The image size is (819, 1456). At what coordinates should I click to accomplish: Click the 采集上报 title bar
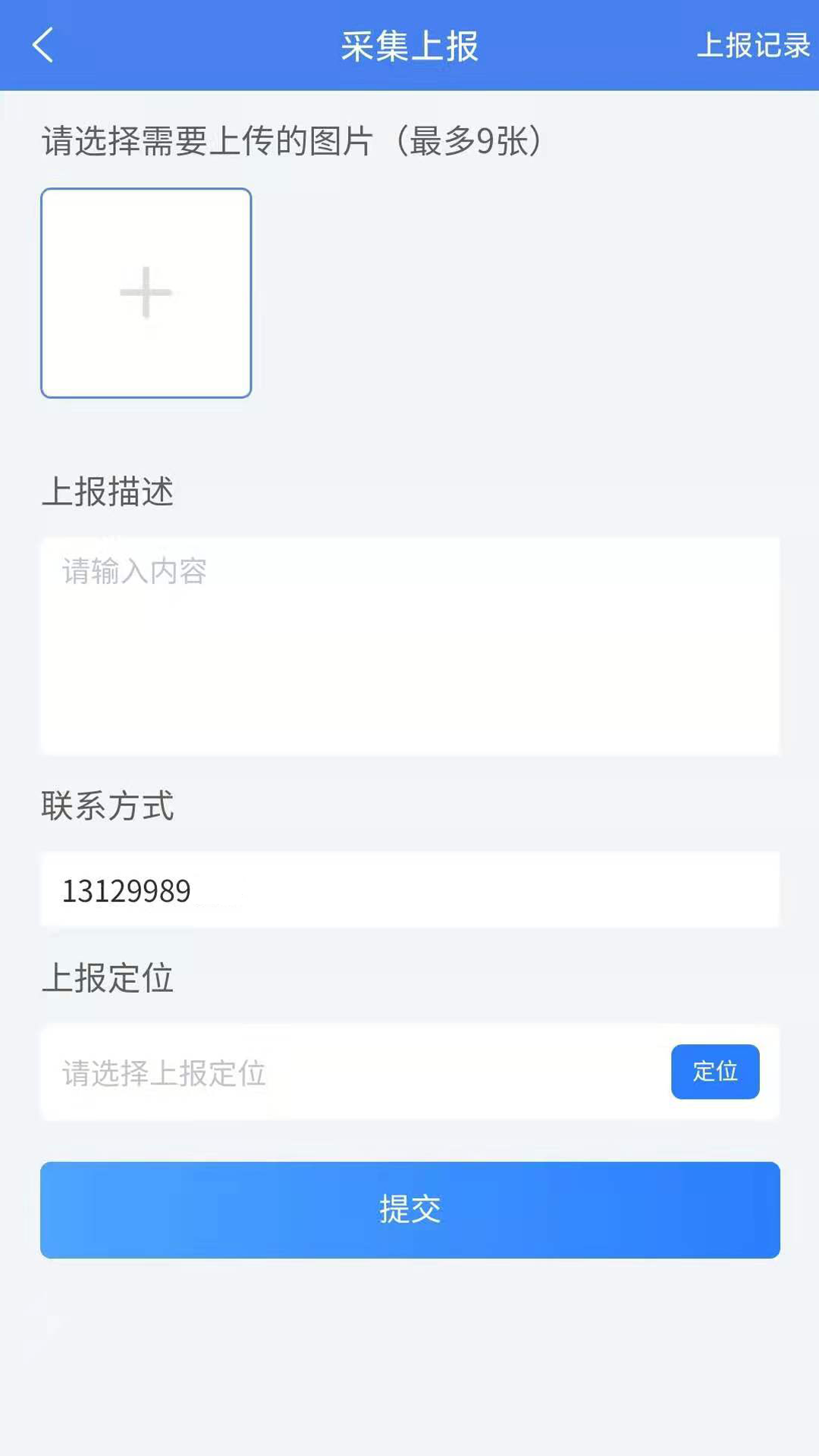[x=409, y=45]
